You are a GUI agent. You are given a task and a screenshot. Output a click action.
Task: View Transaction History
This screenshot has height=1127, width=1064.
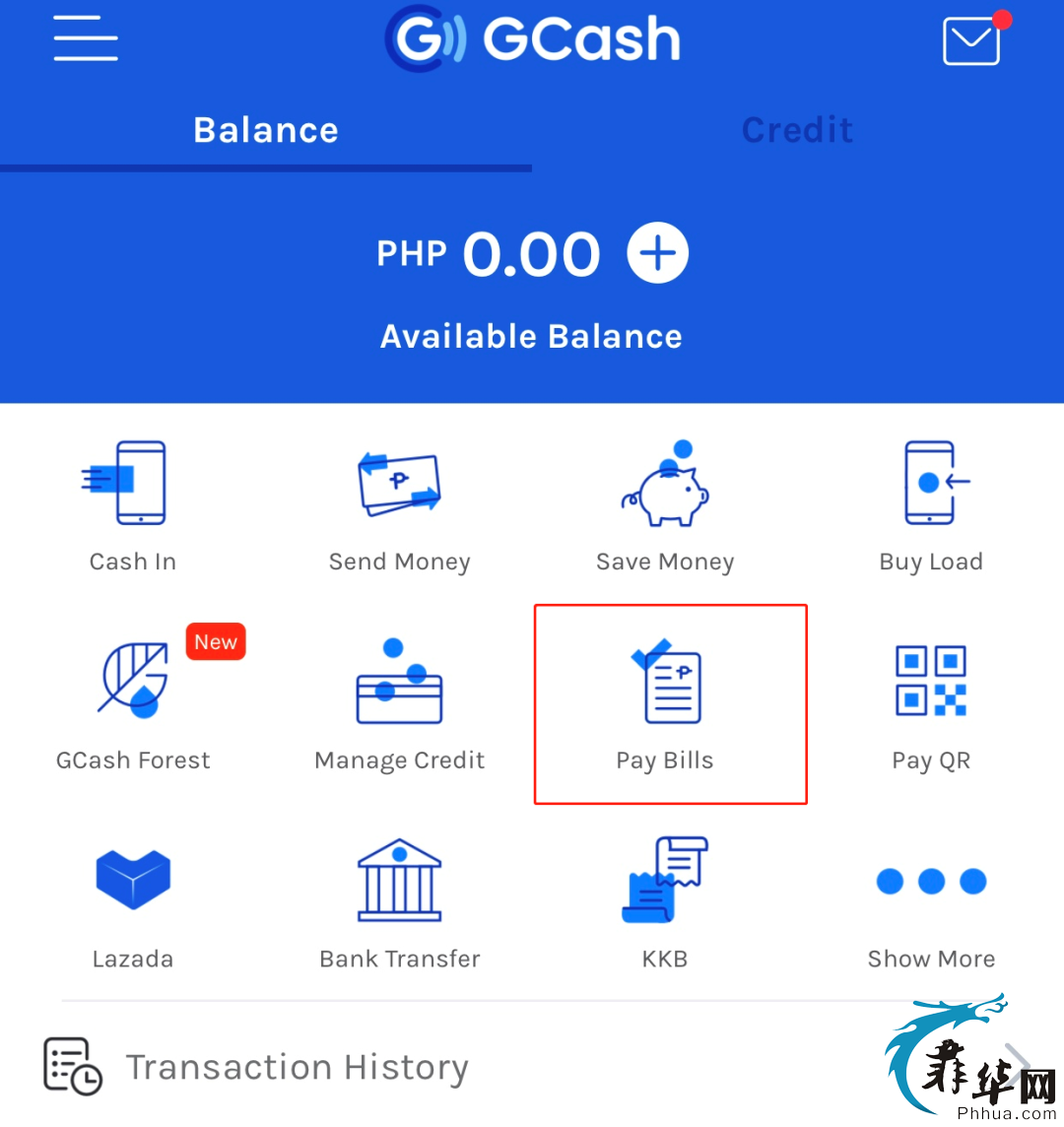tap(296, 1067)
